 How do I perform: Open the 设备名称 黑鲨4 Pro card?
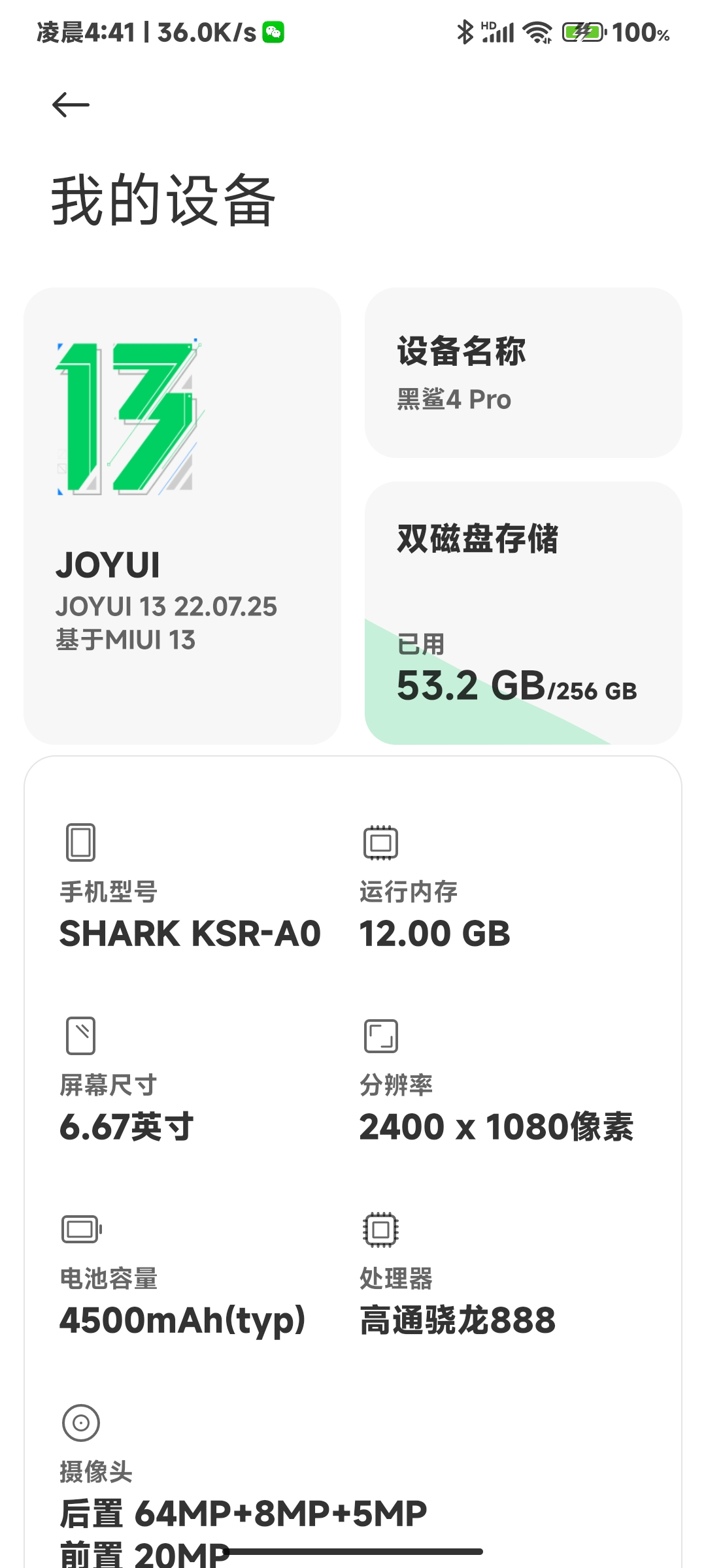coord(523,372)
